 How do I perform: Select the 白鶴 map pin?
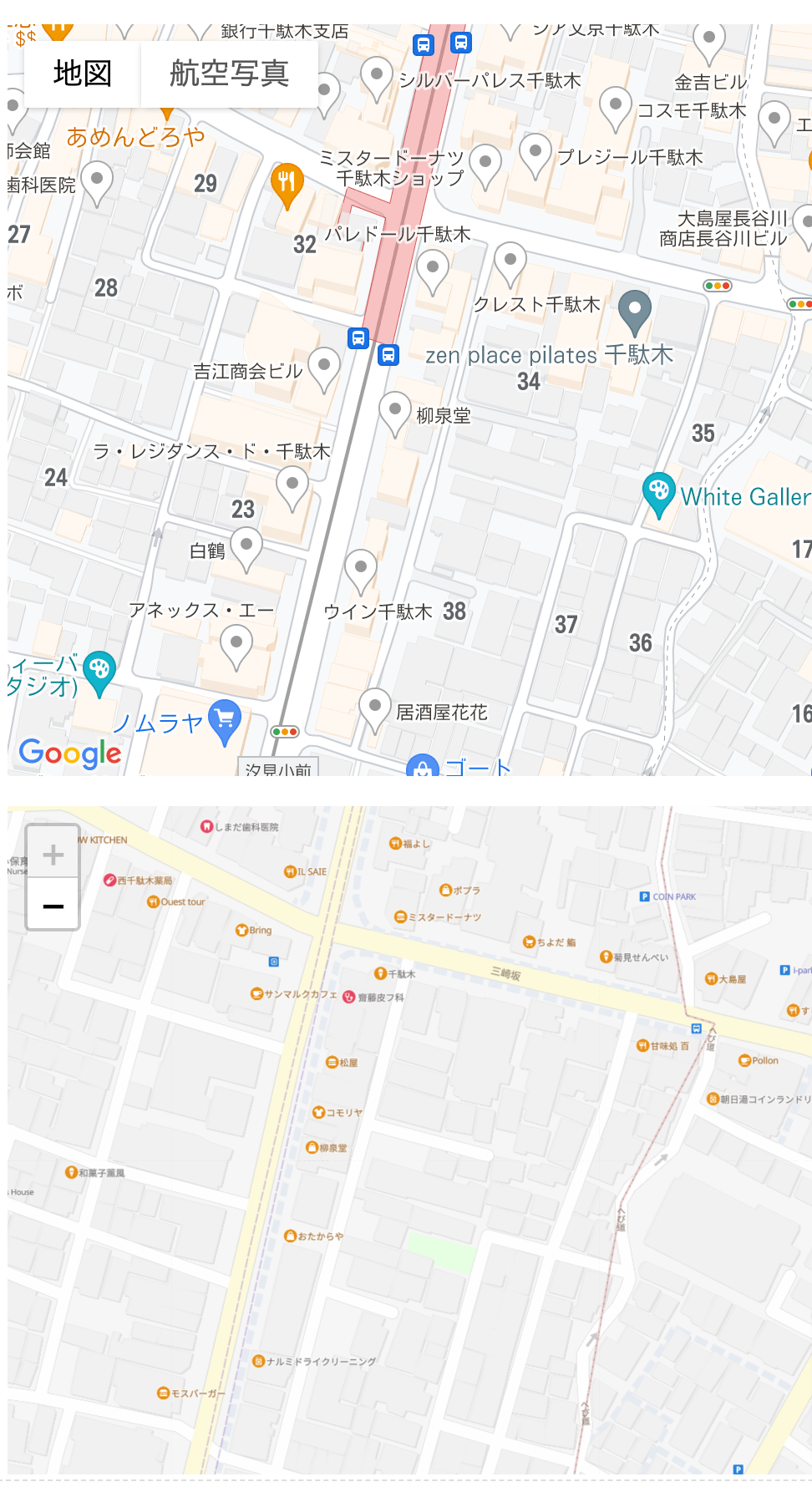click(x=246, y=550)
